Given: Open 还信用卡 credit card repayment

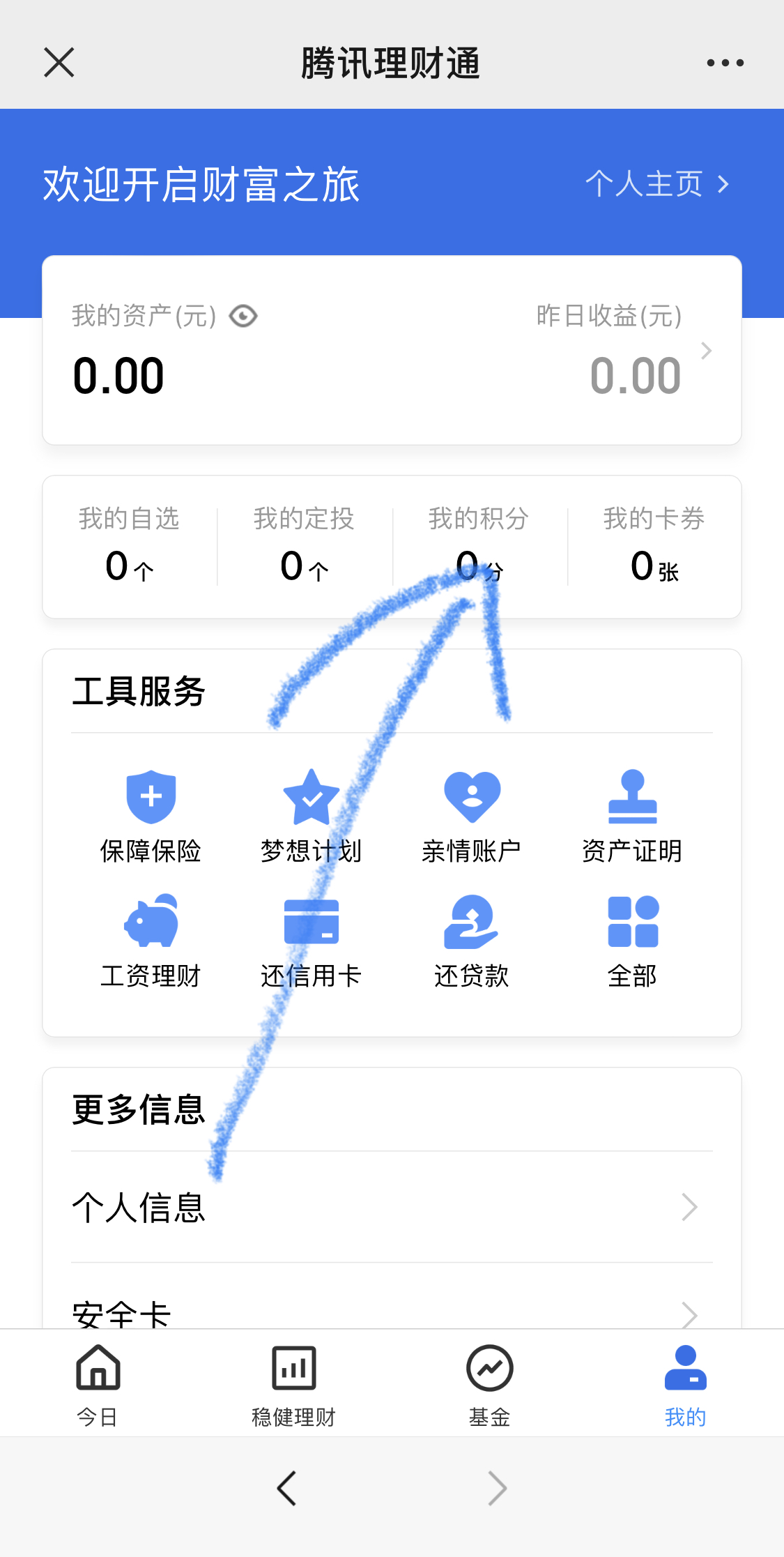Looking at the screenshot, I should pyautogui.click(x=311, y=941).
